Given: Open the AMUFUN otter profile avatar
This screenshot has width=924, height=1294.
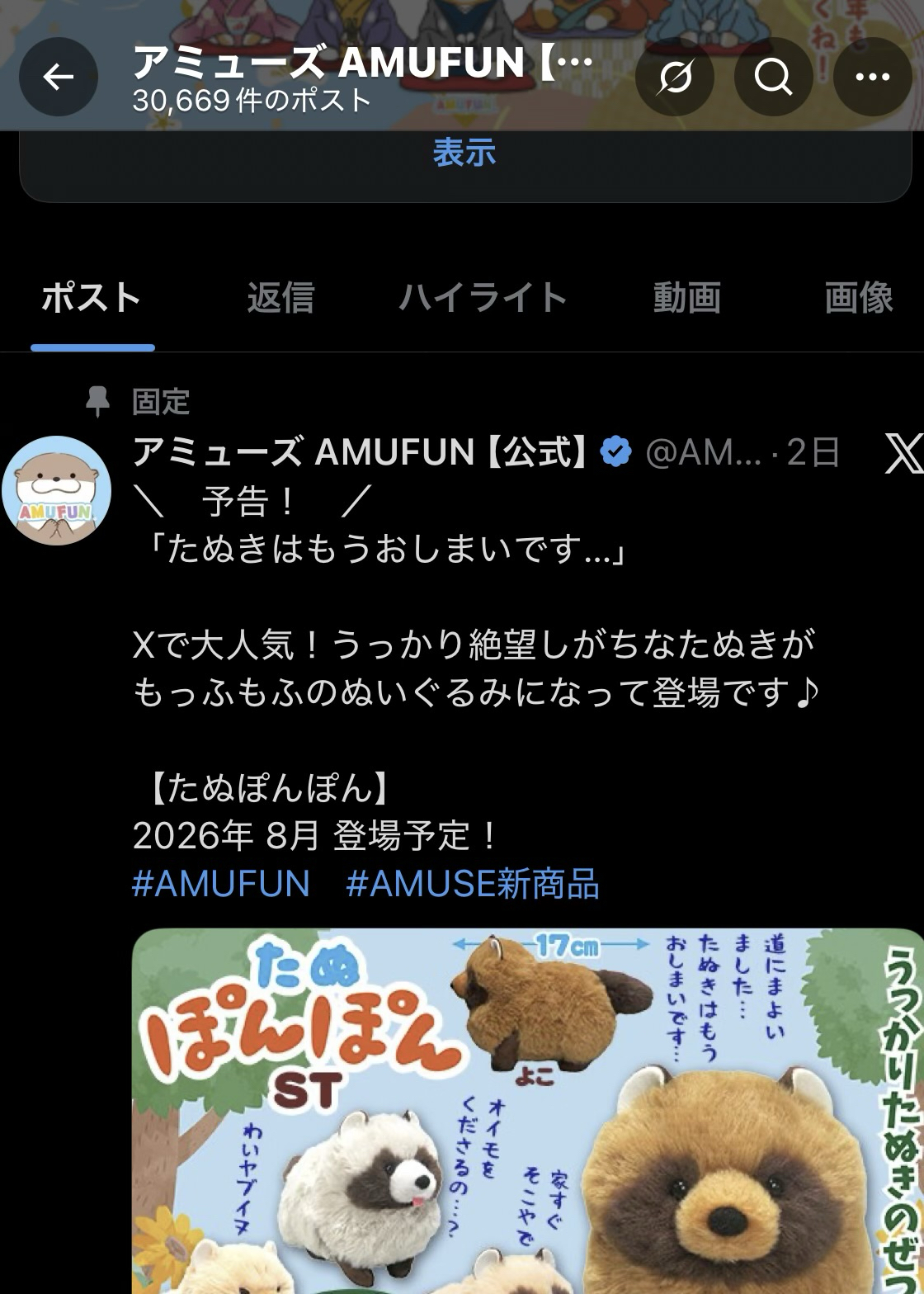Looking at the screenshot, I should click(56, 490).
